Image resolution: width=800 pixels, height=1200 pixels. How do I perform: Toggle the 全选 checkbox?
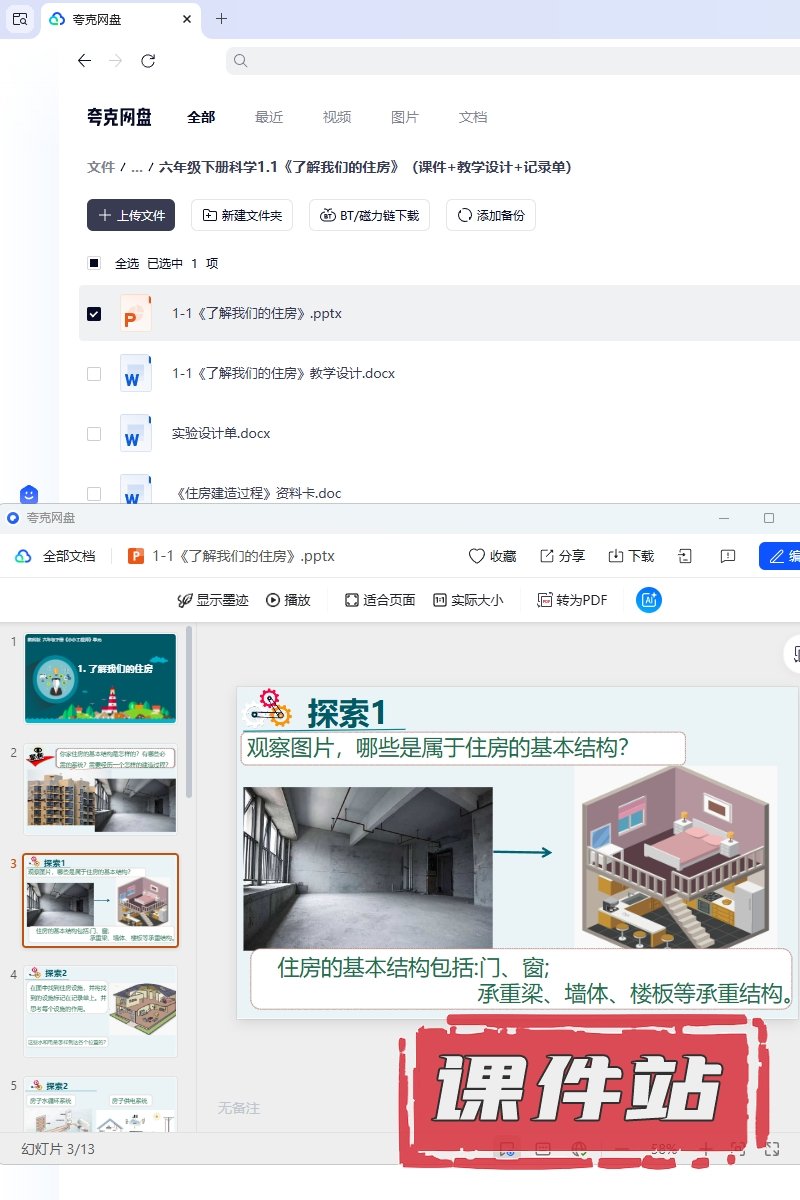tap(94, 263)
